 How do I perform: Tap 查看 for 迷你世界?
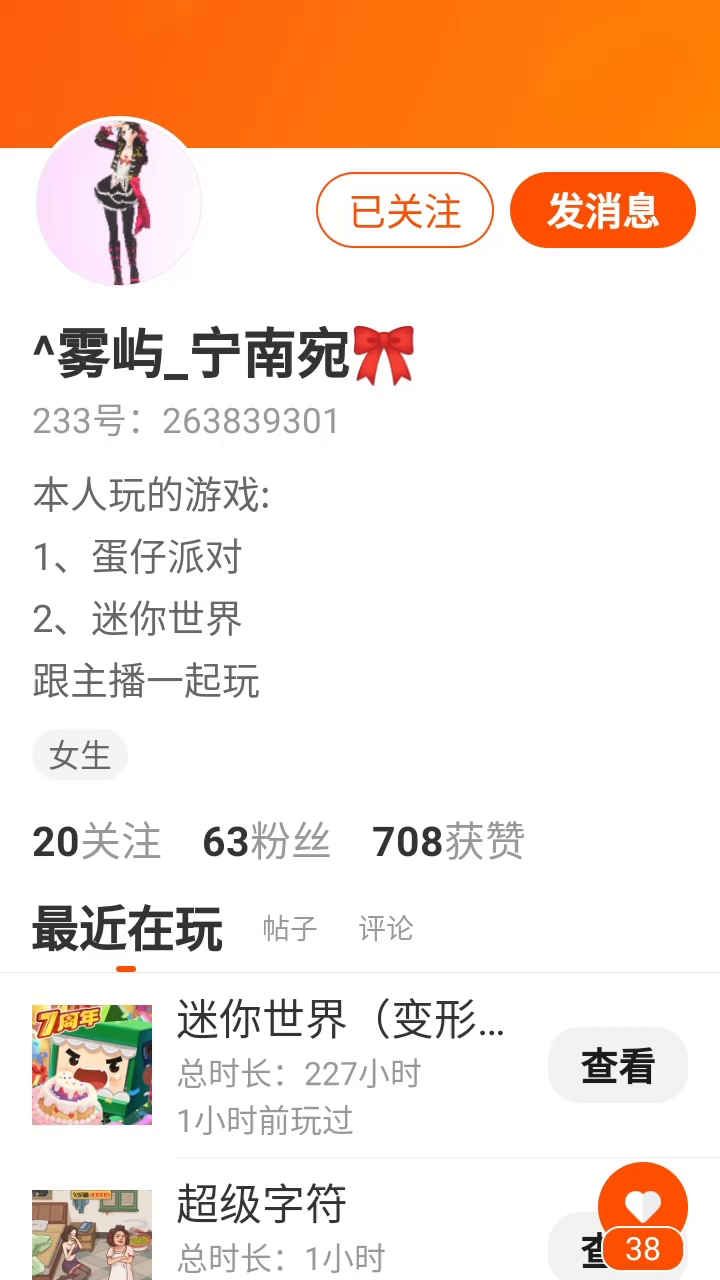click(x=617, y=1066)
